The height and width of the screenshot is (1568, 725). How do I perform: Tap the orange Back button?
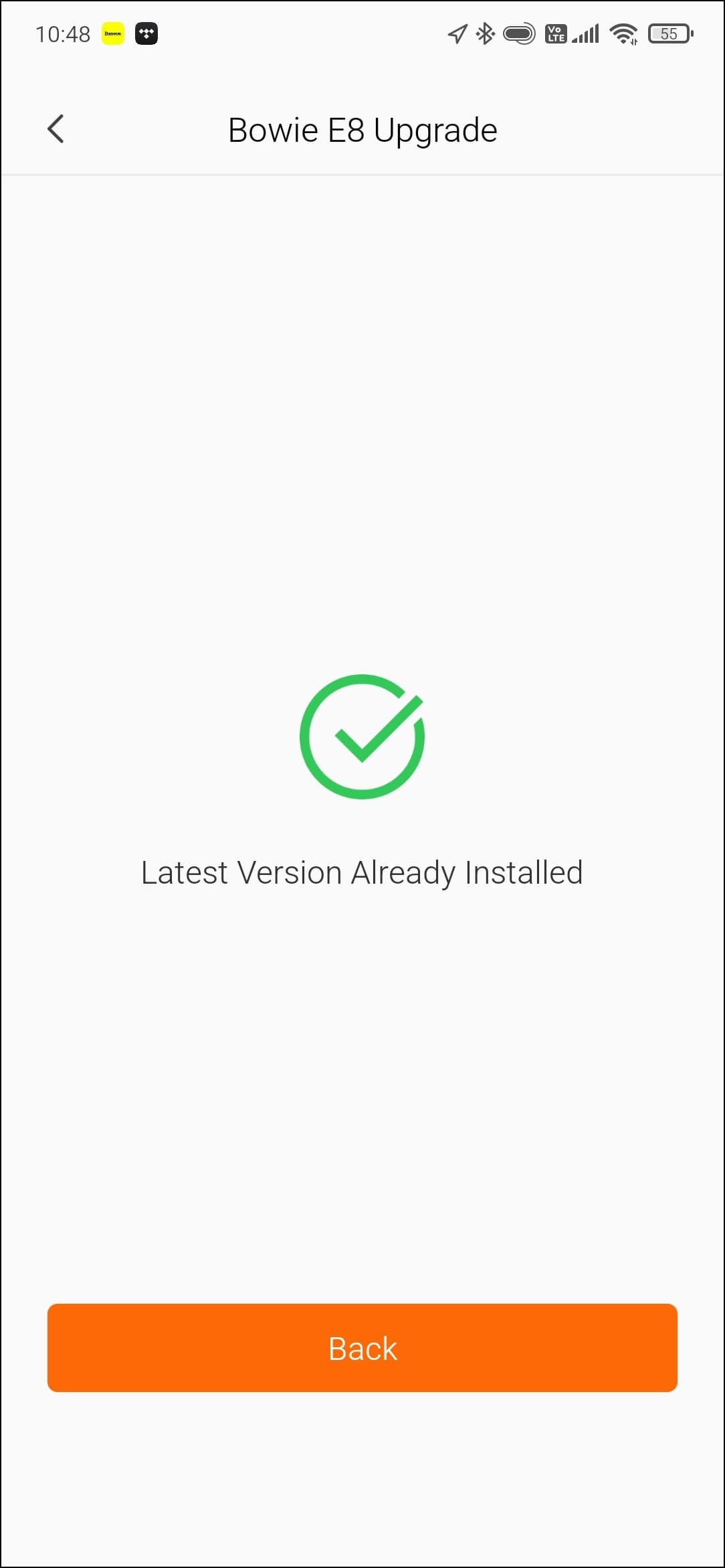click(x=362, y=1347)
